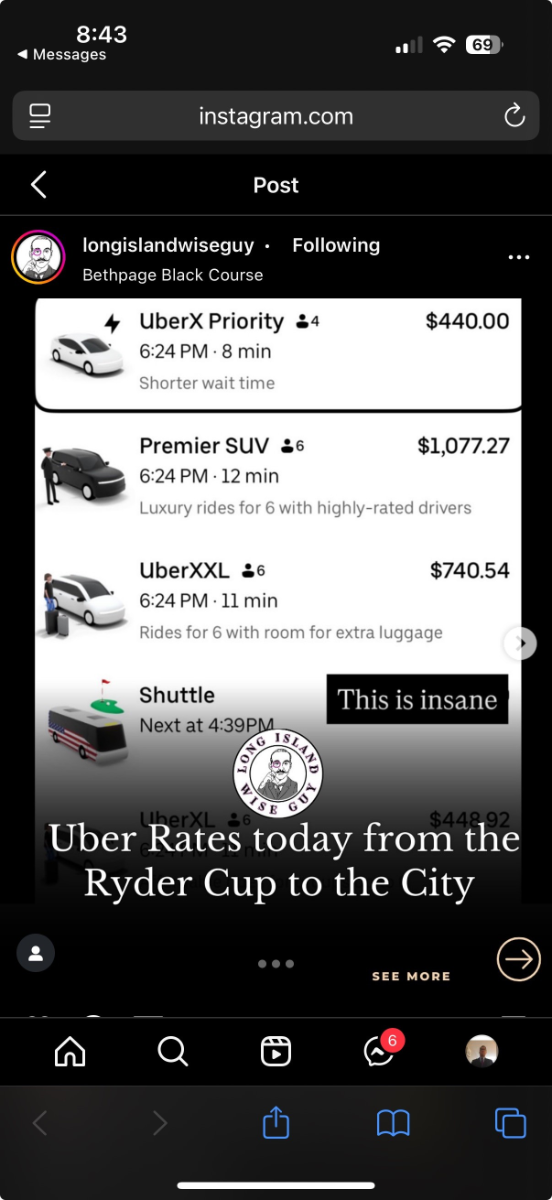
Task: Advance to the next carousel image
Action: [519, 643]
